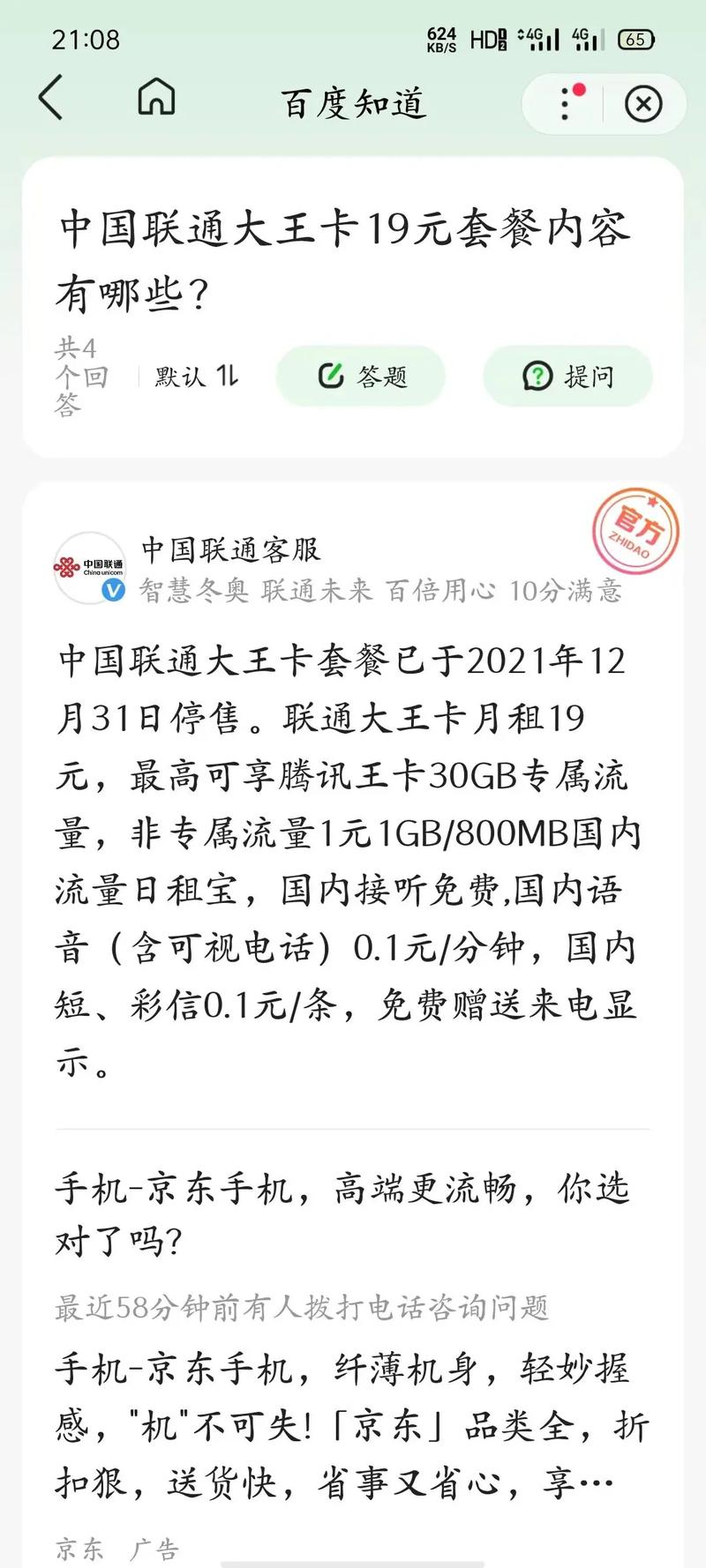Open the home icon
The image size is (706, 1568).
(156, 97)
